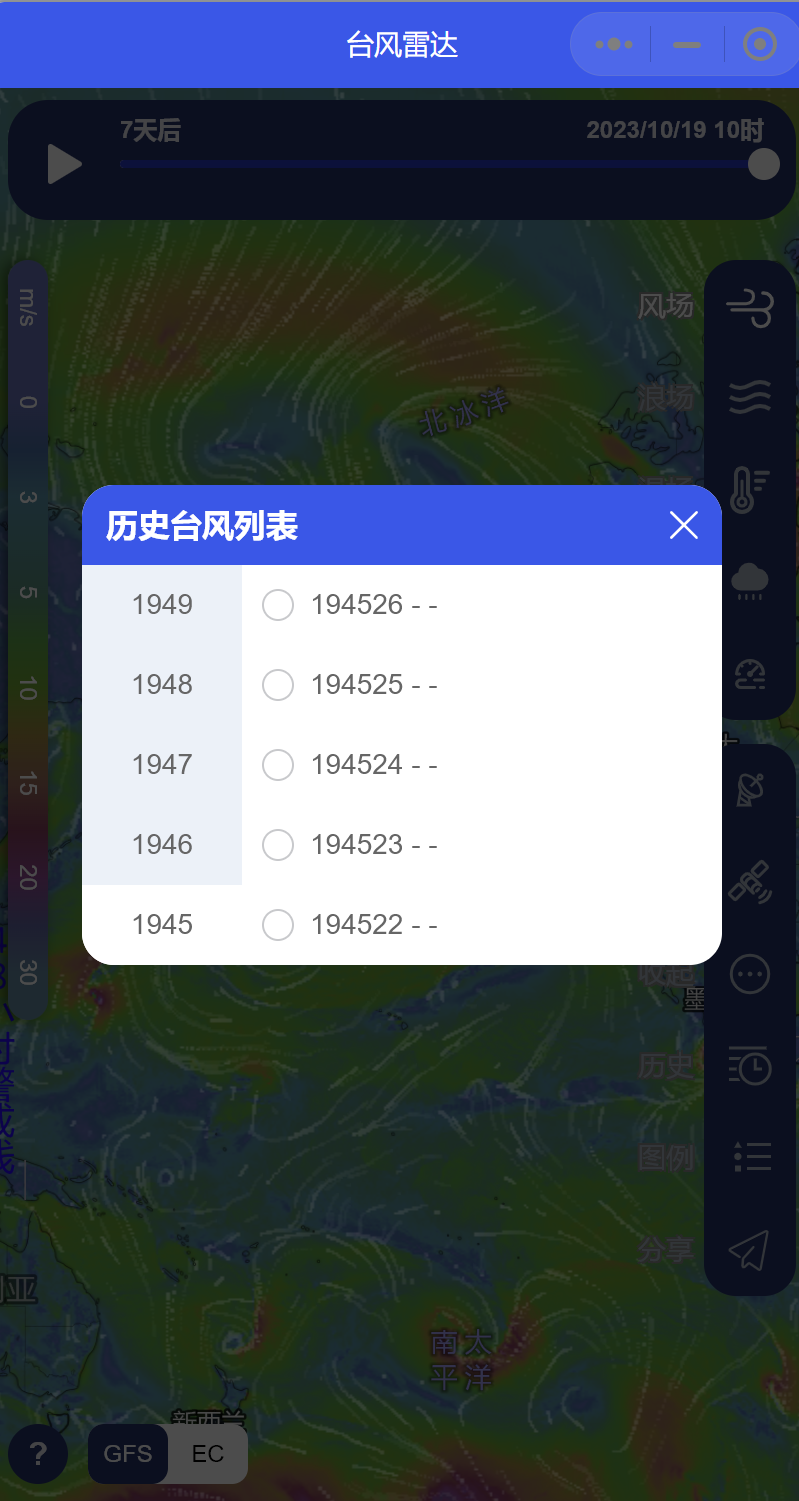This screenshot has width=799, height=1501.
Task: Switch to year 1947
Action: [x=162, y=765]
